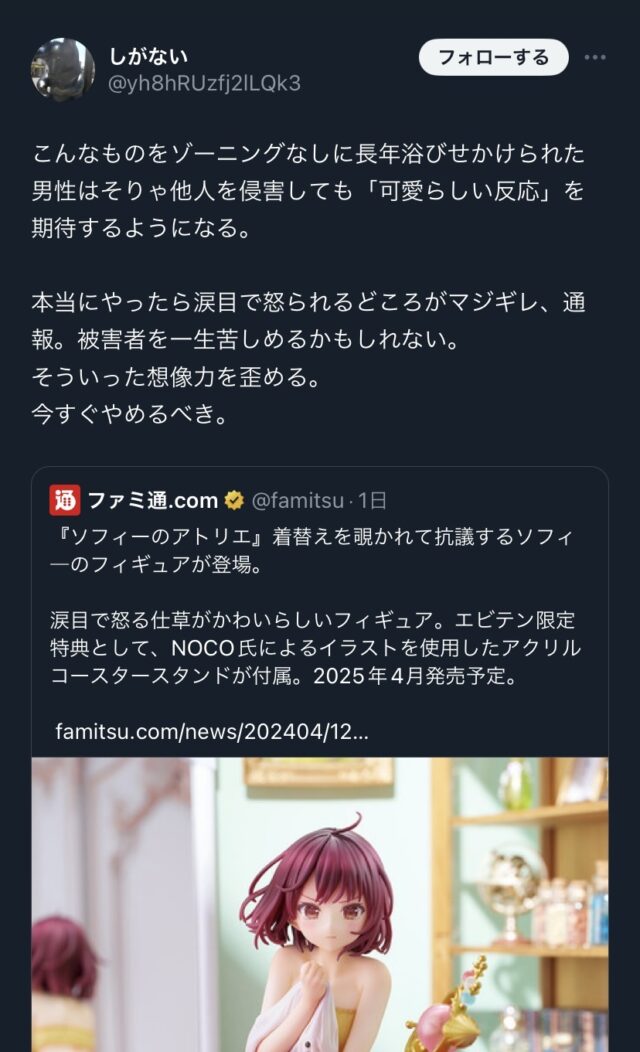Open しがない's profile avatar
The image size is (640, 1052).
(63, 69)
